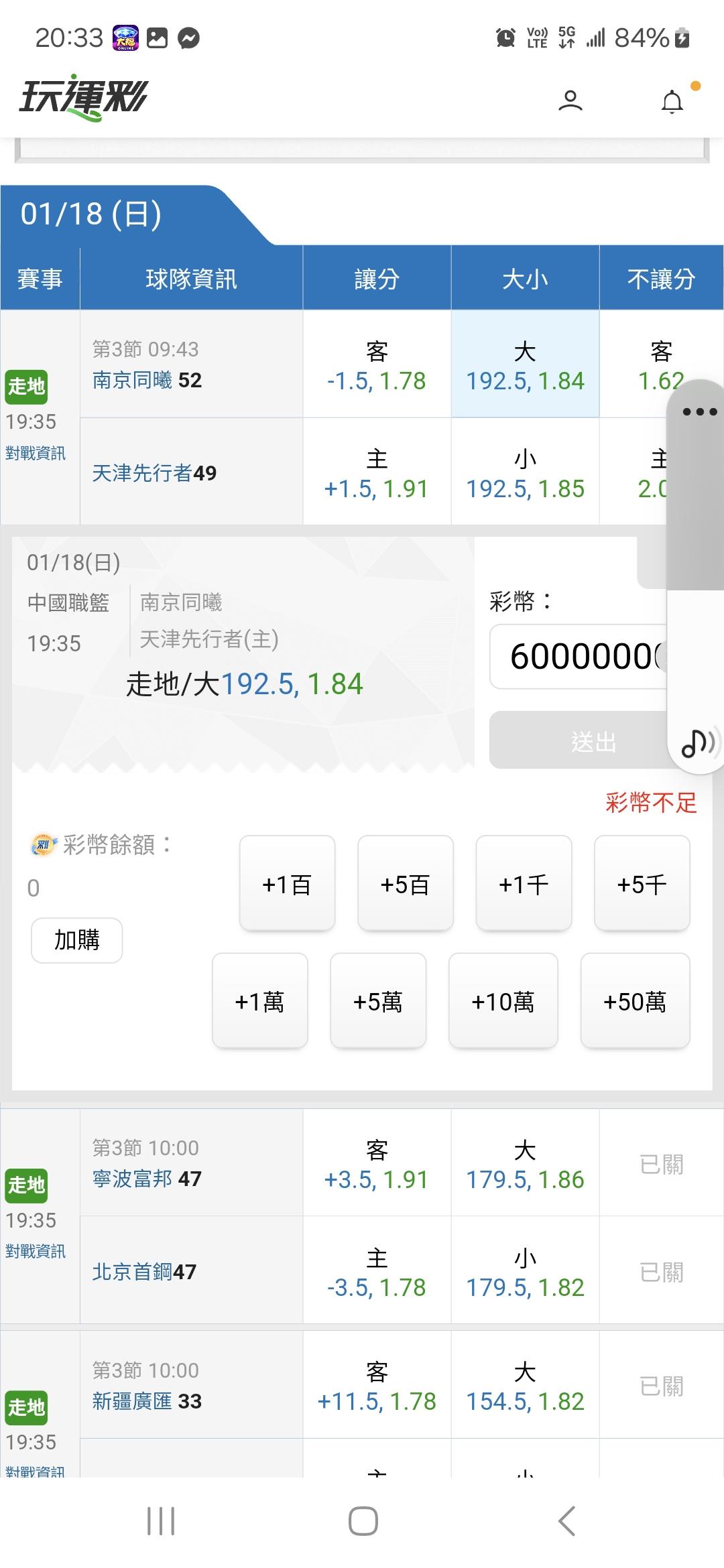724x1568 pixels.
Task: Add +5千 to the bet amount
Action: coord(642,884)
